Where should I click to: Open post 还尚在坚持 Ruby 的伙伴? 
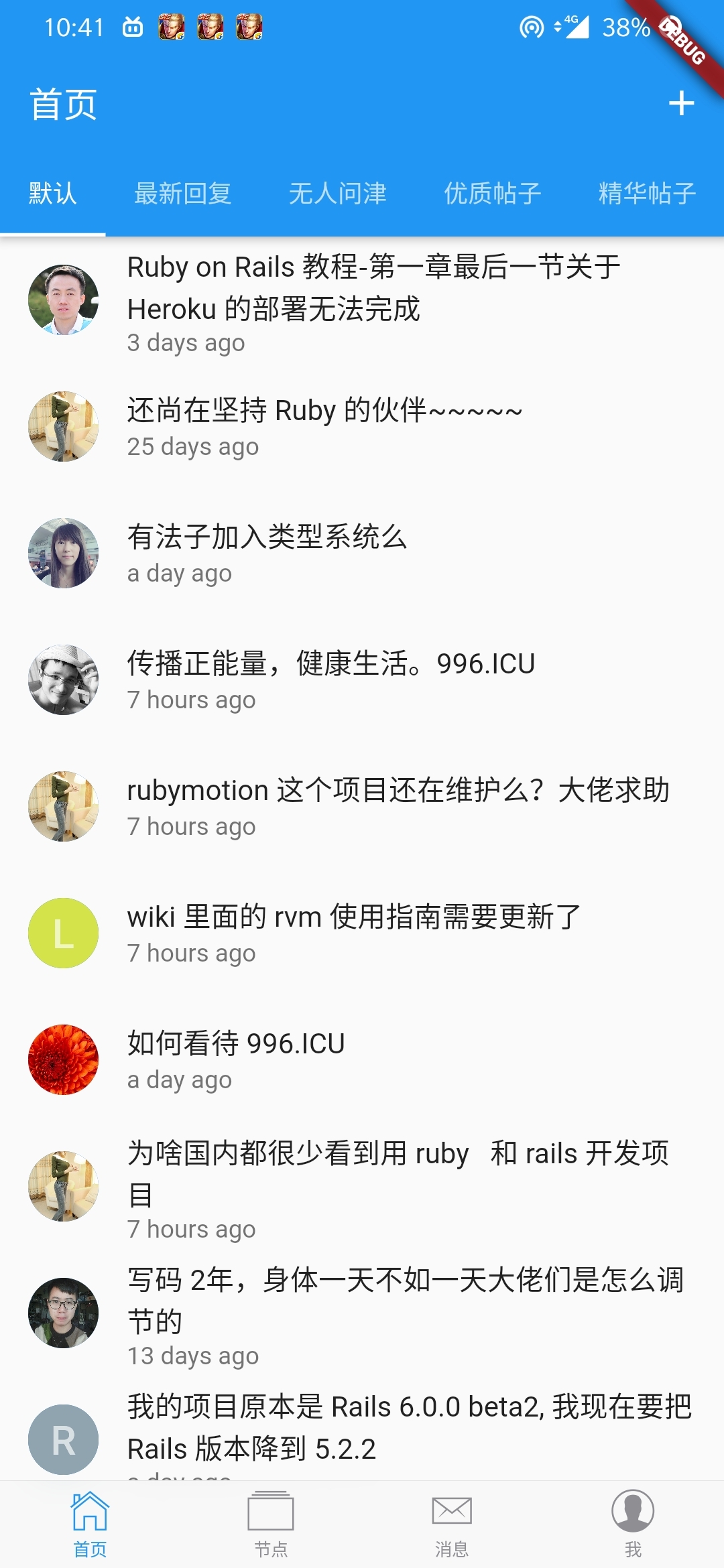point(324,410)
